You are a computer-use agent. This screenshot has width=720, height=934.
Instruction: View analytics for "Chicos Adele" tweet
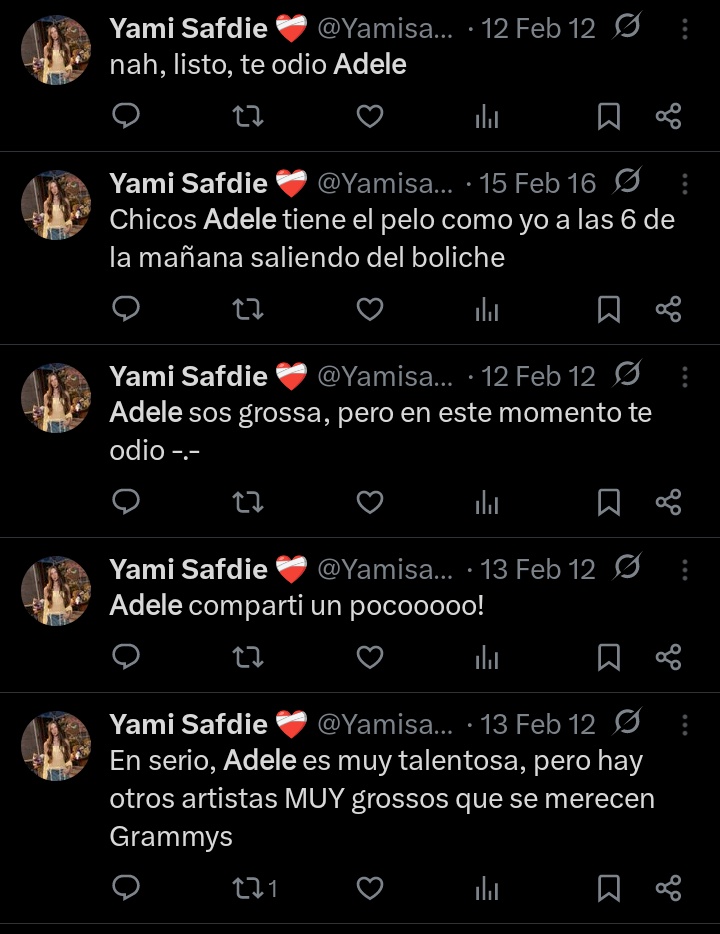[487, 310]
